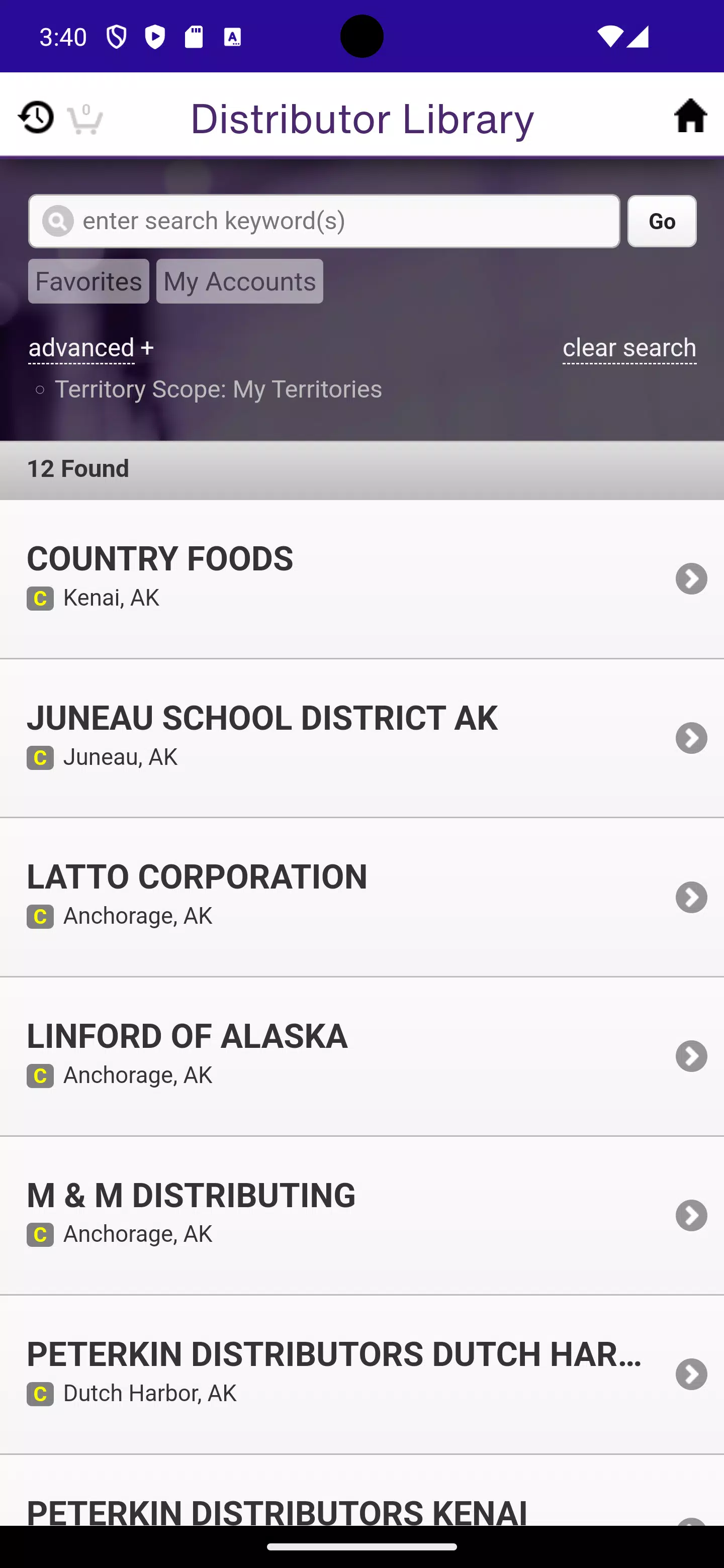Show Favorites distributors
Viewport: 724px width, 1568px height.
pos(88,281)
